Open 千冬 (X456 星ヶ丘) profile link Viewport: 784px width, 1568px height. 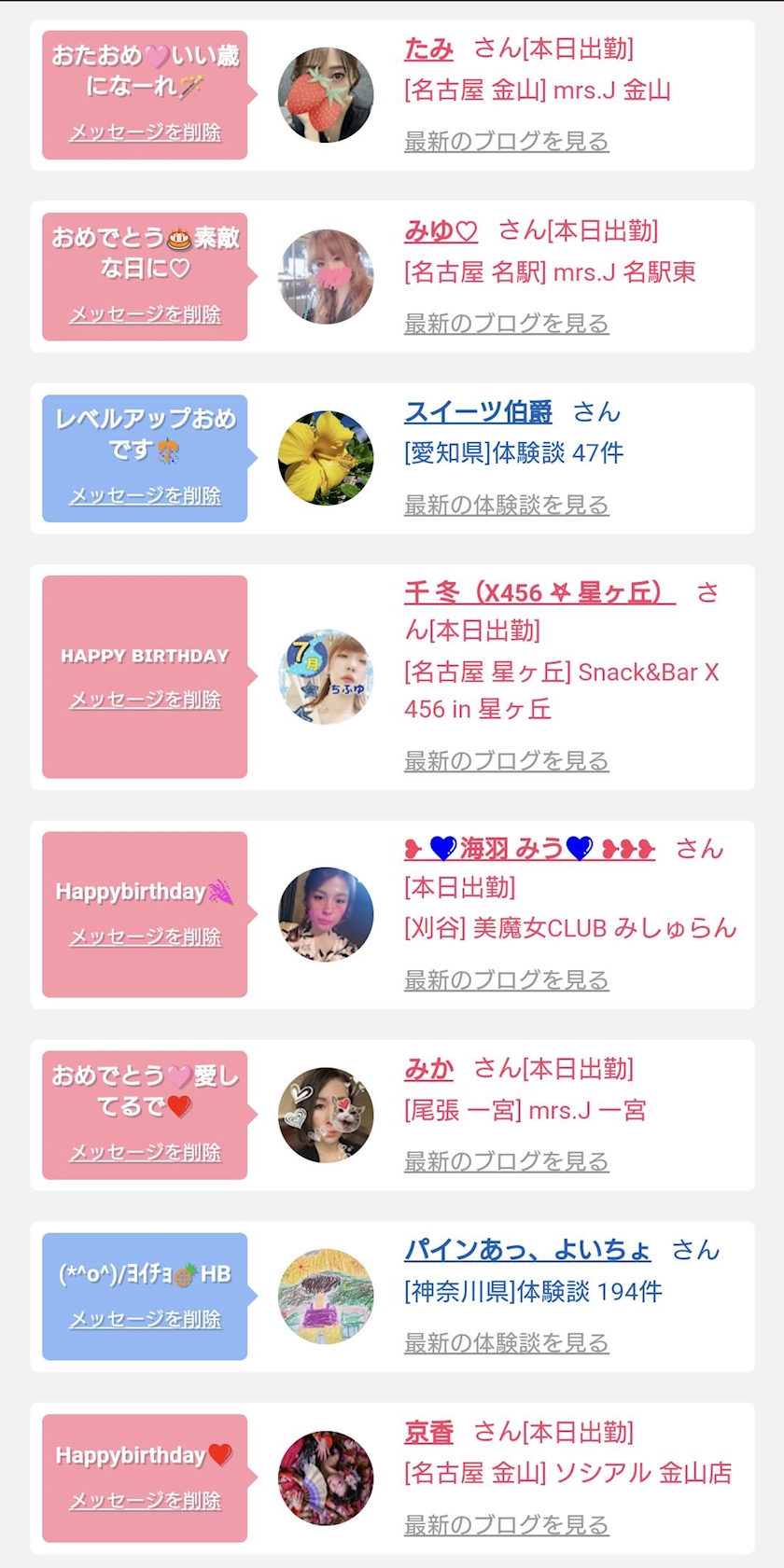(539, 592)
